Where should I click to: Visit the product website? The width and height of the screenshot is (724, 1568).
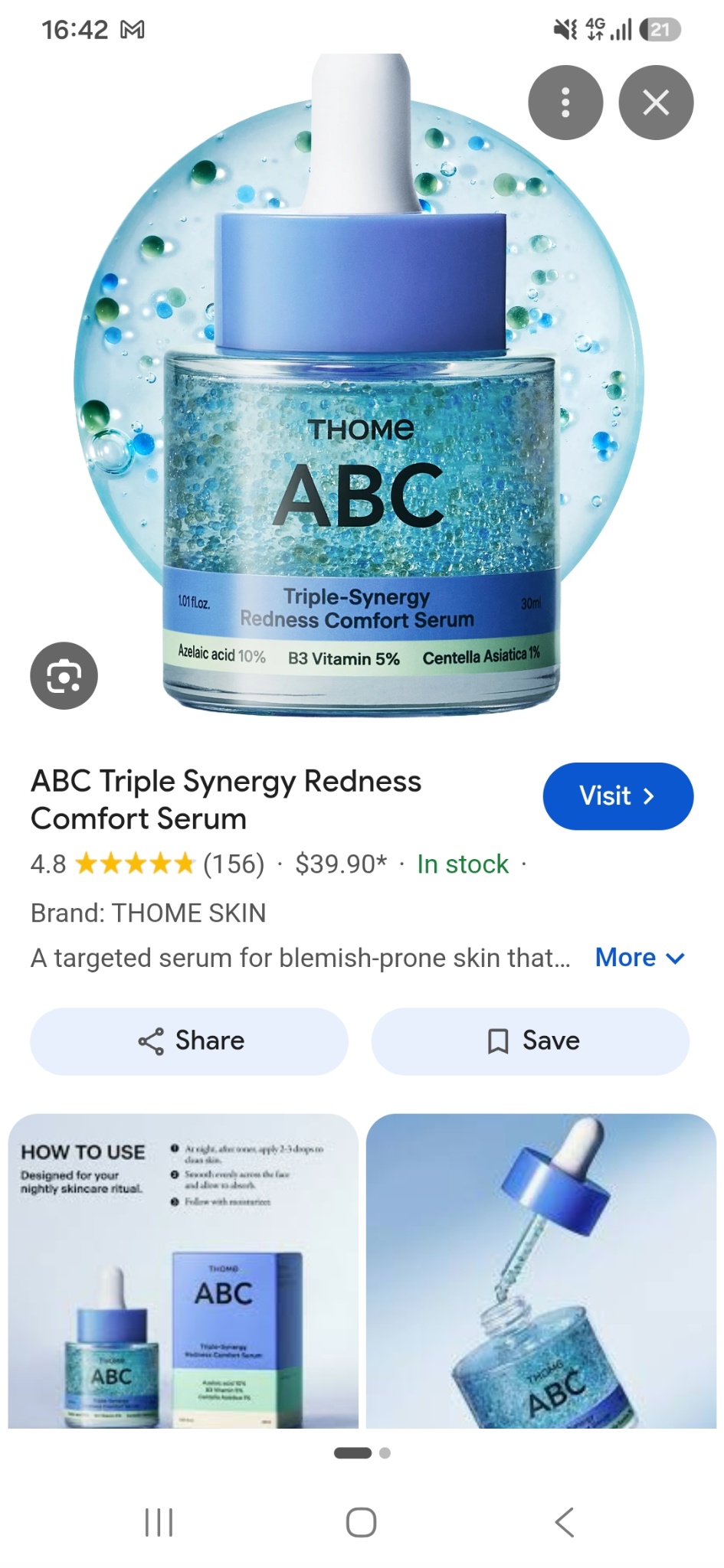point(618,796)
